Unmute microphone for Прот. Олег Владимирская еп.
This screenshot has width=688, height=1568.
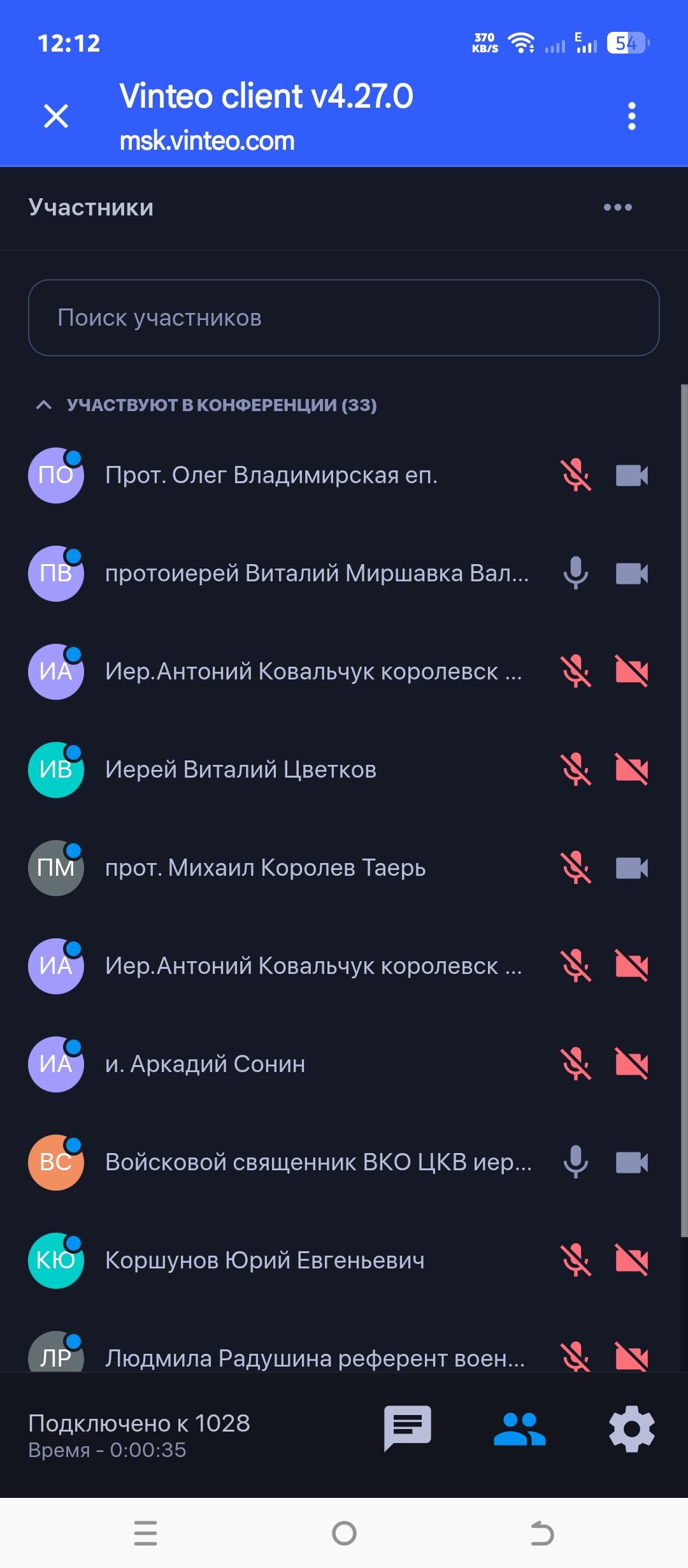point(576,475)
